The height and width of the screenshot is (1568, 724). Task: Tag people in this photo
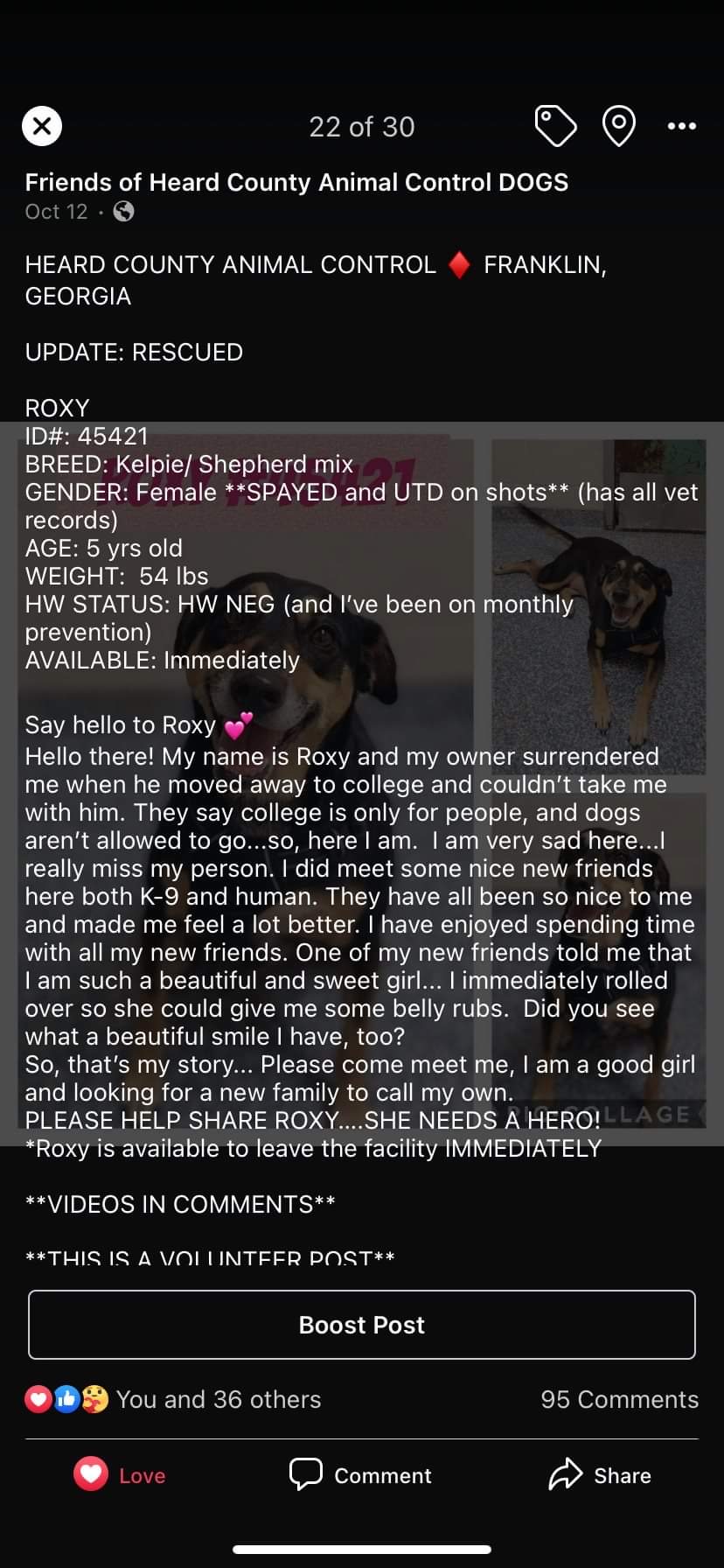555,126
